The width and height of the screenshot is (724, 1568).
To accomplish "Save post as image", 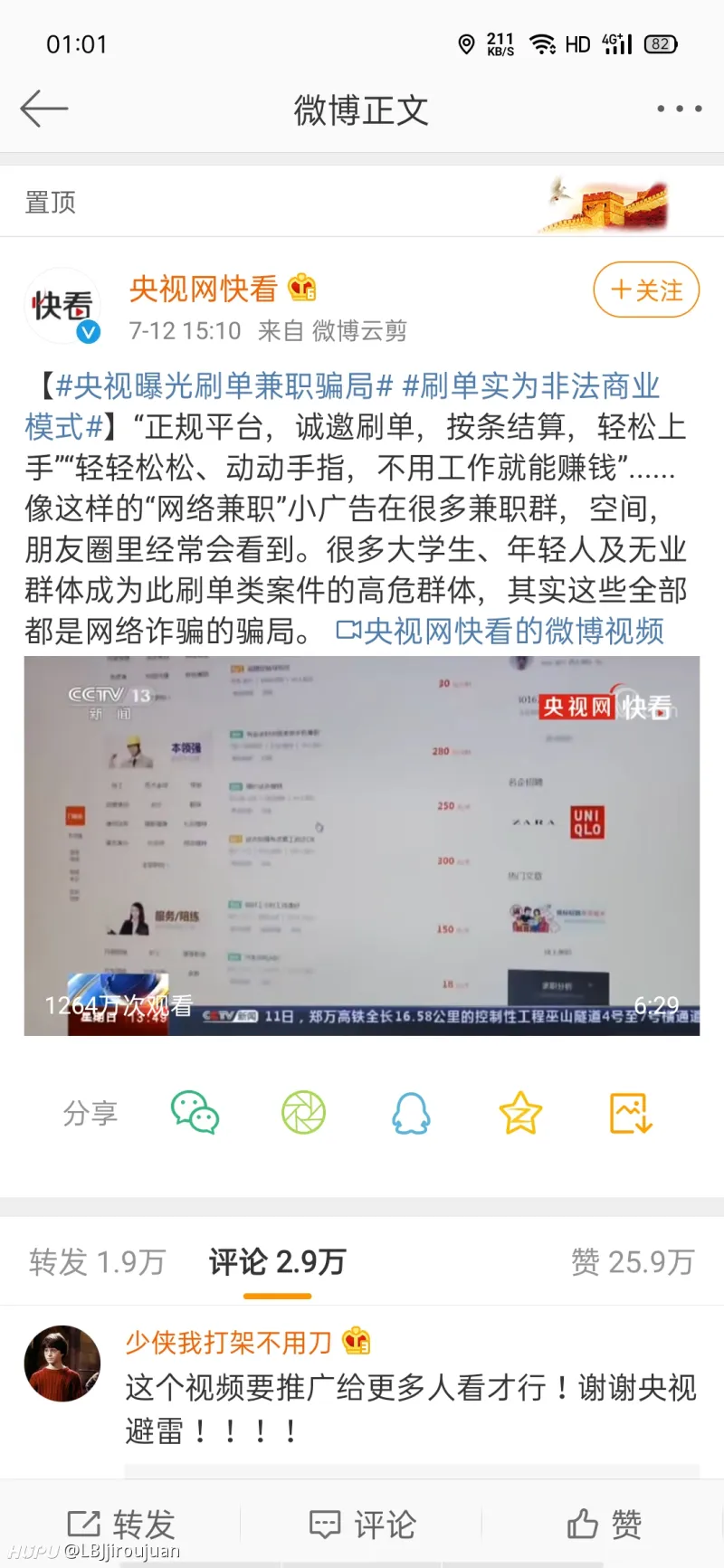I will pyautogui.click(x=631, y=1113).
